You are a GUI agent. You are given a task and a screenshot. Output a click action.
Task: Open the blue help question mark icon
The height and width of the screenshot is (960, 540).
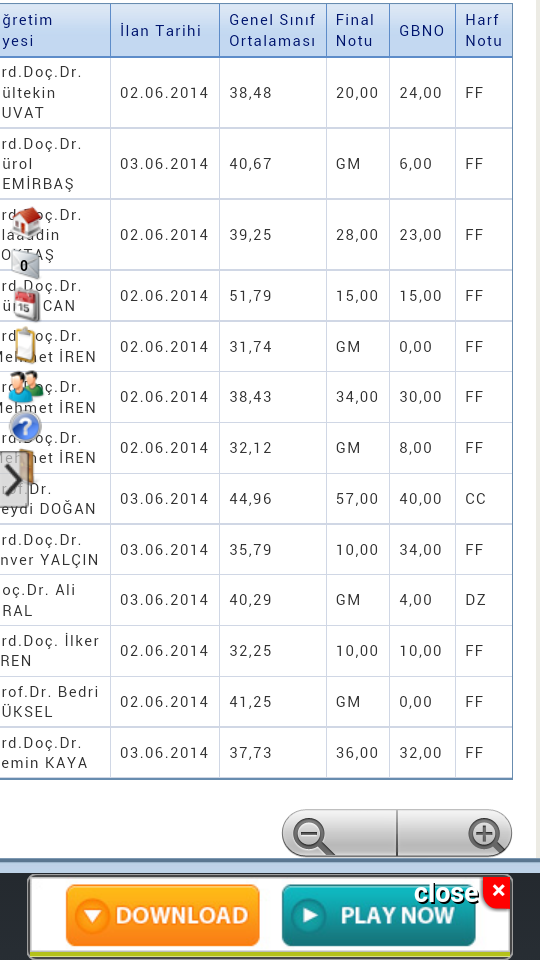pos(26,427)
